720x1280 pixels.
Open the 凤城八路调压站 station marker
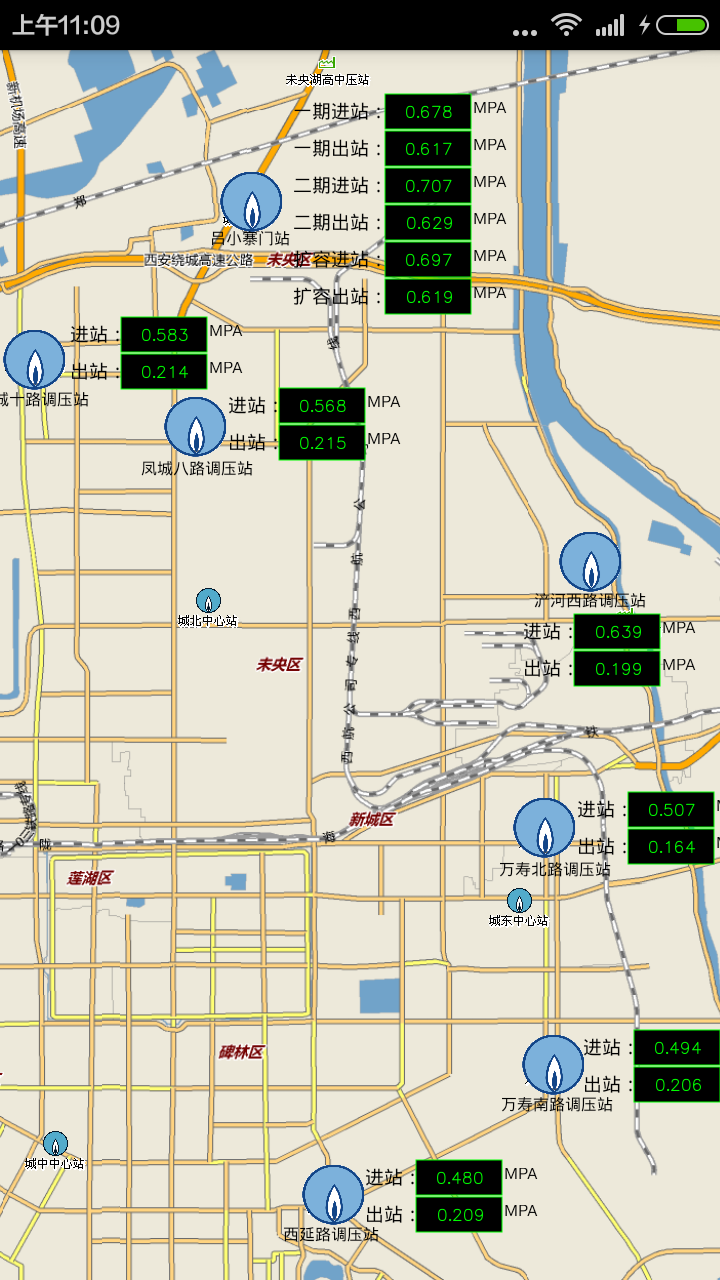pos(196,428)
